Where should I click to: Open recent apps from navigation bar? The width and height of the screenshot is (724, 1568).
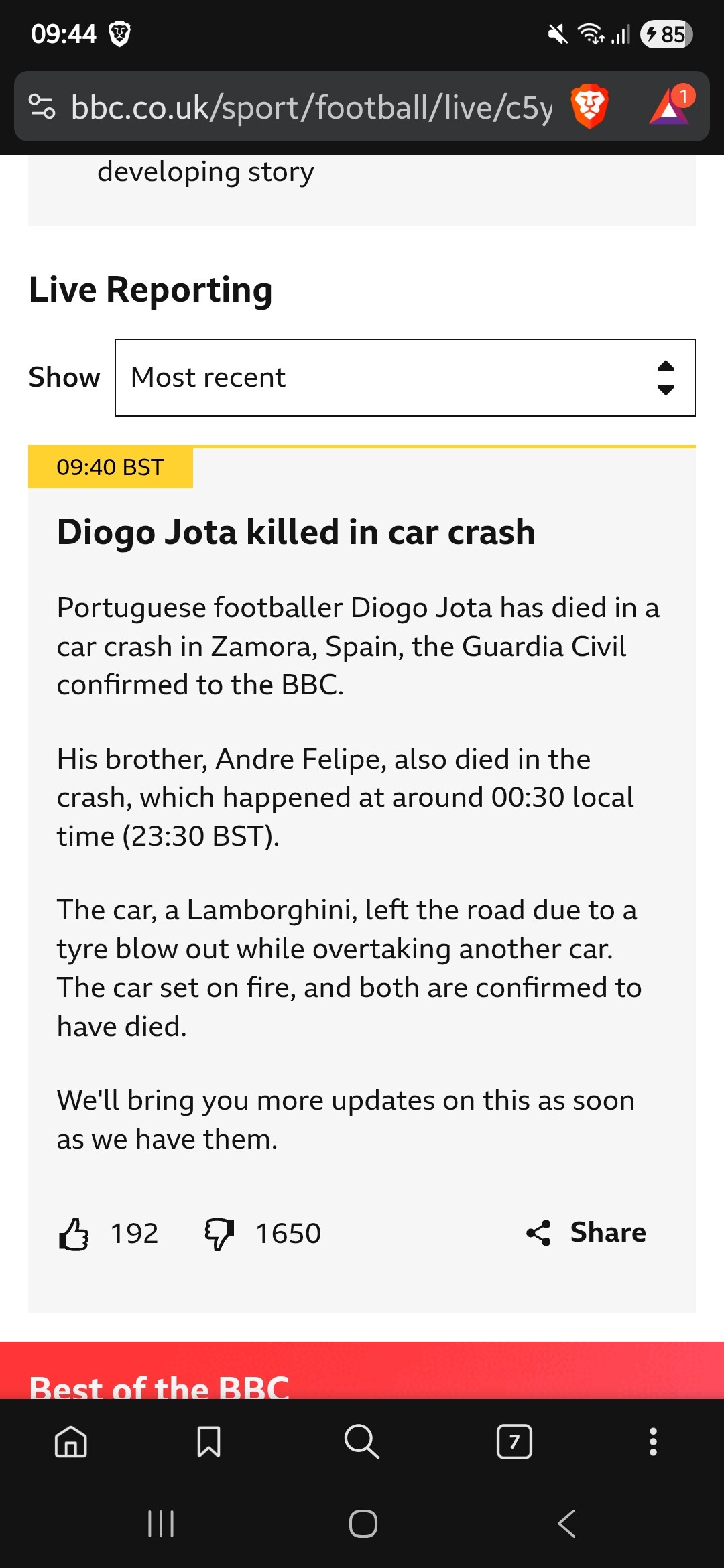[161, 1524]
